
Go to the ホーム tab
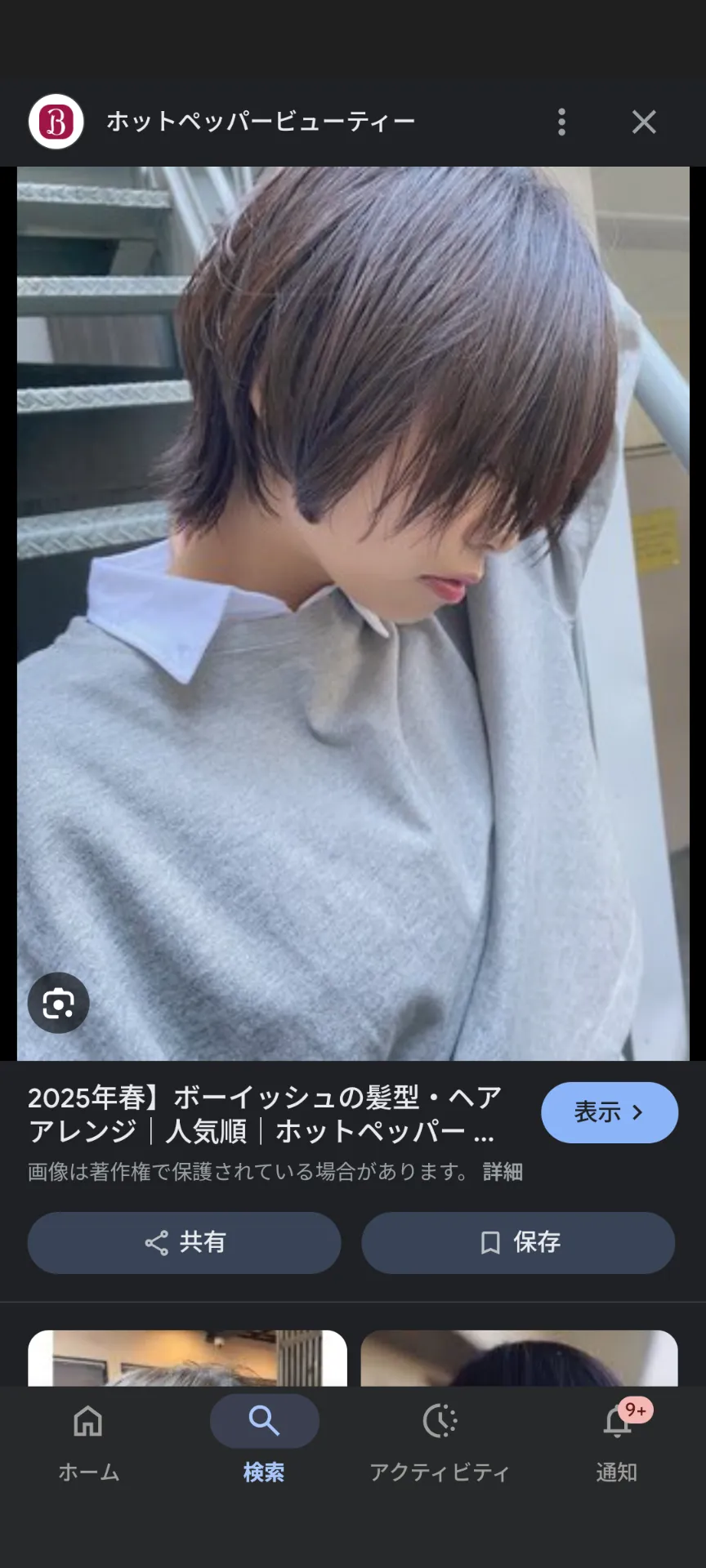coord(88,1441)
